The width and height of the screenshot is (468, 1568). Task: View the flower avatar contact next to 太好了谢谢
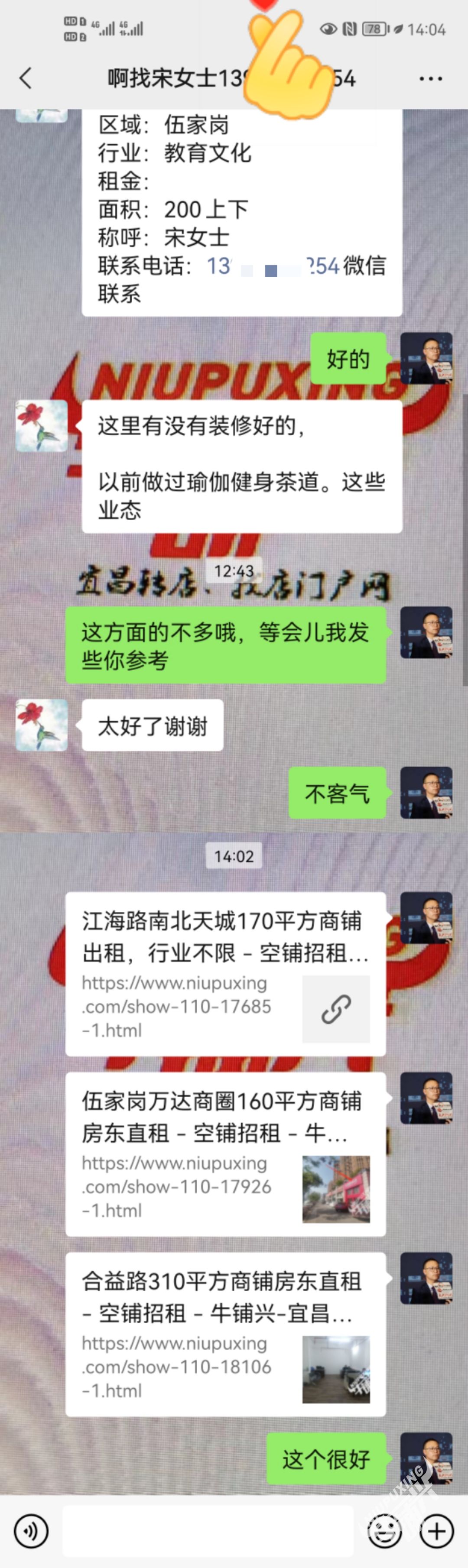[x=42, y=725]
